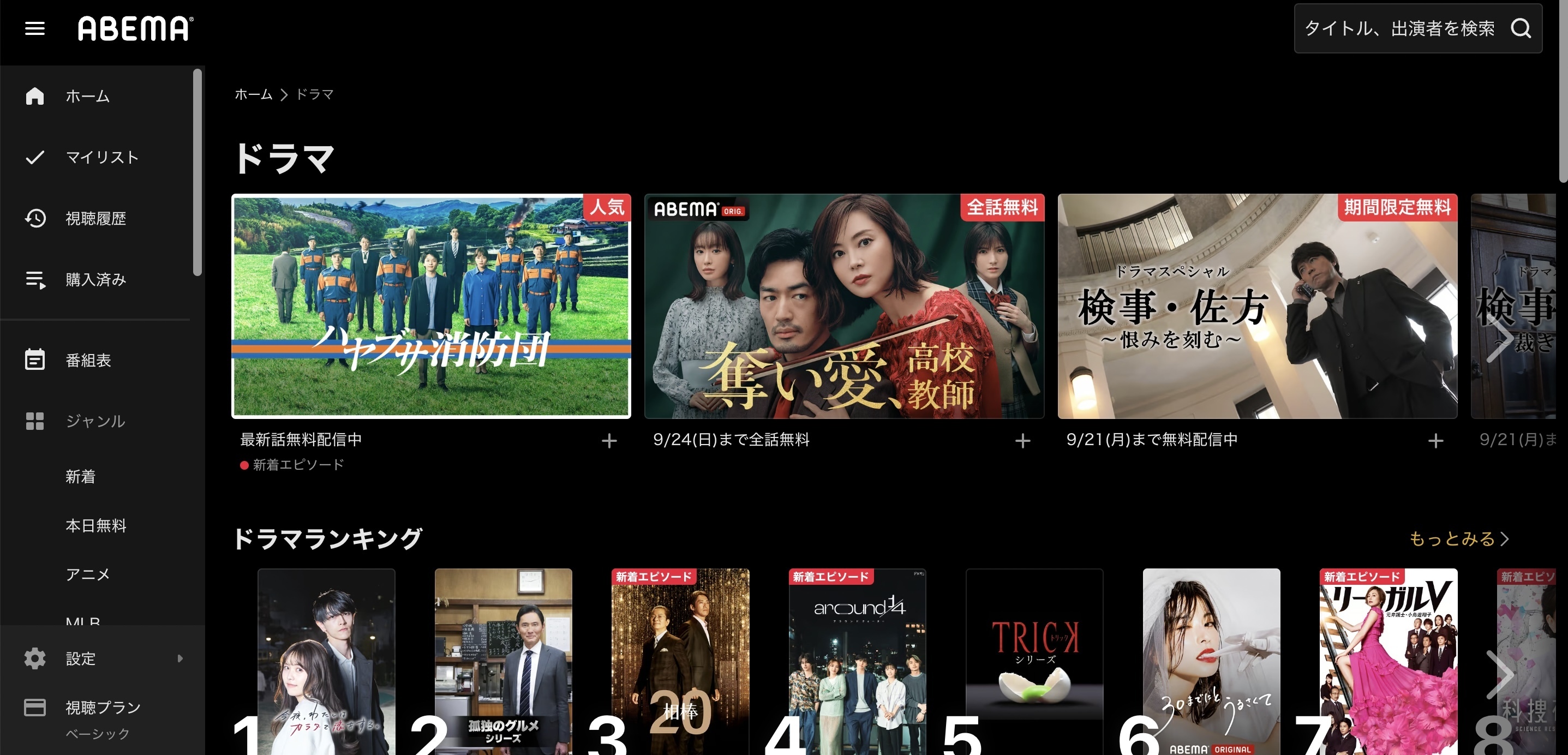Screen dimensions: 1568x755
Task: Open the hamburger menu button
Action: (x=35, y=28)
